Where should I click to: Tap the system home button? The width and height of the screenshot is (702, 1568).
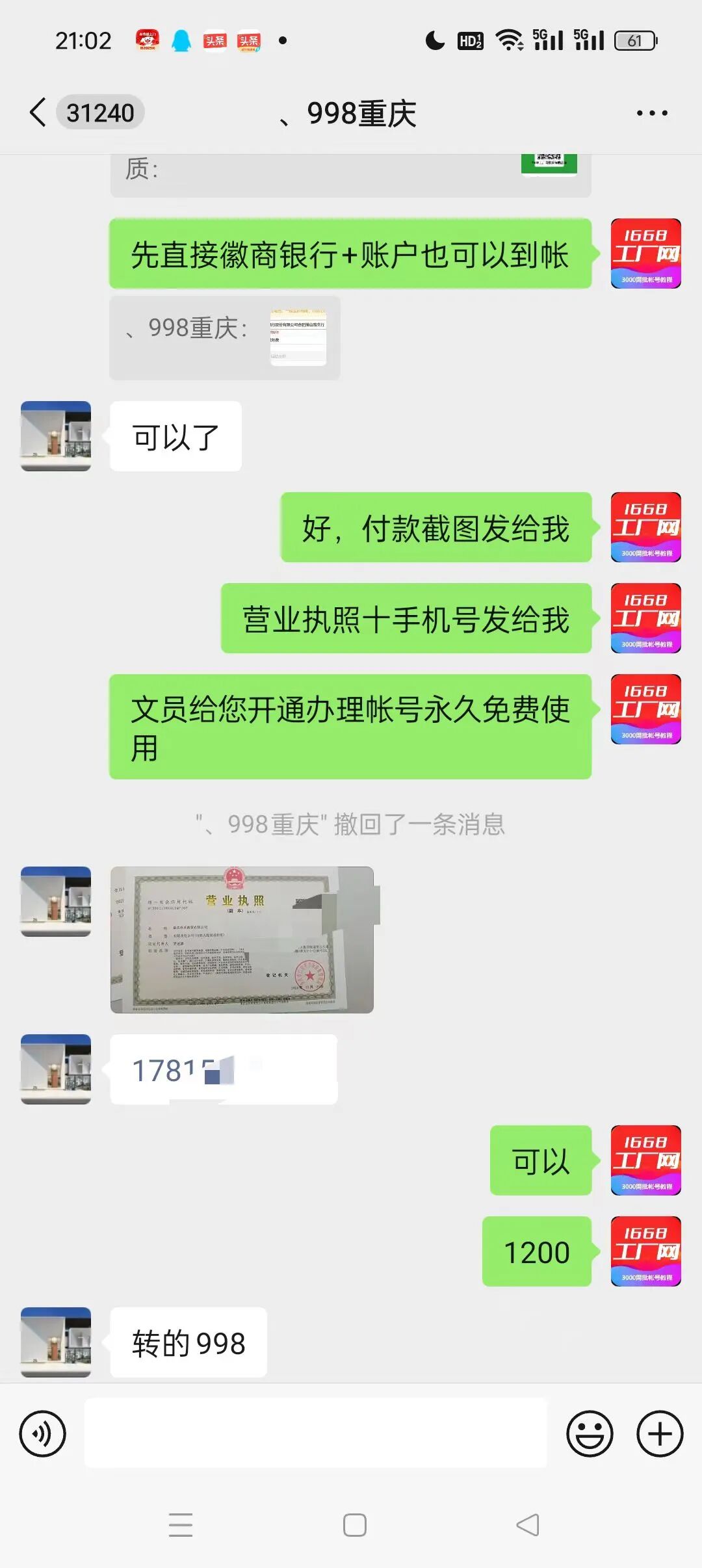click(355, 1525)
